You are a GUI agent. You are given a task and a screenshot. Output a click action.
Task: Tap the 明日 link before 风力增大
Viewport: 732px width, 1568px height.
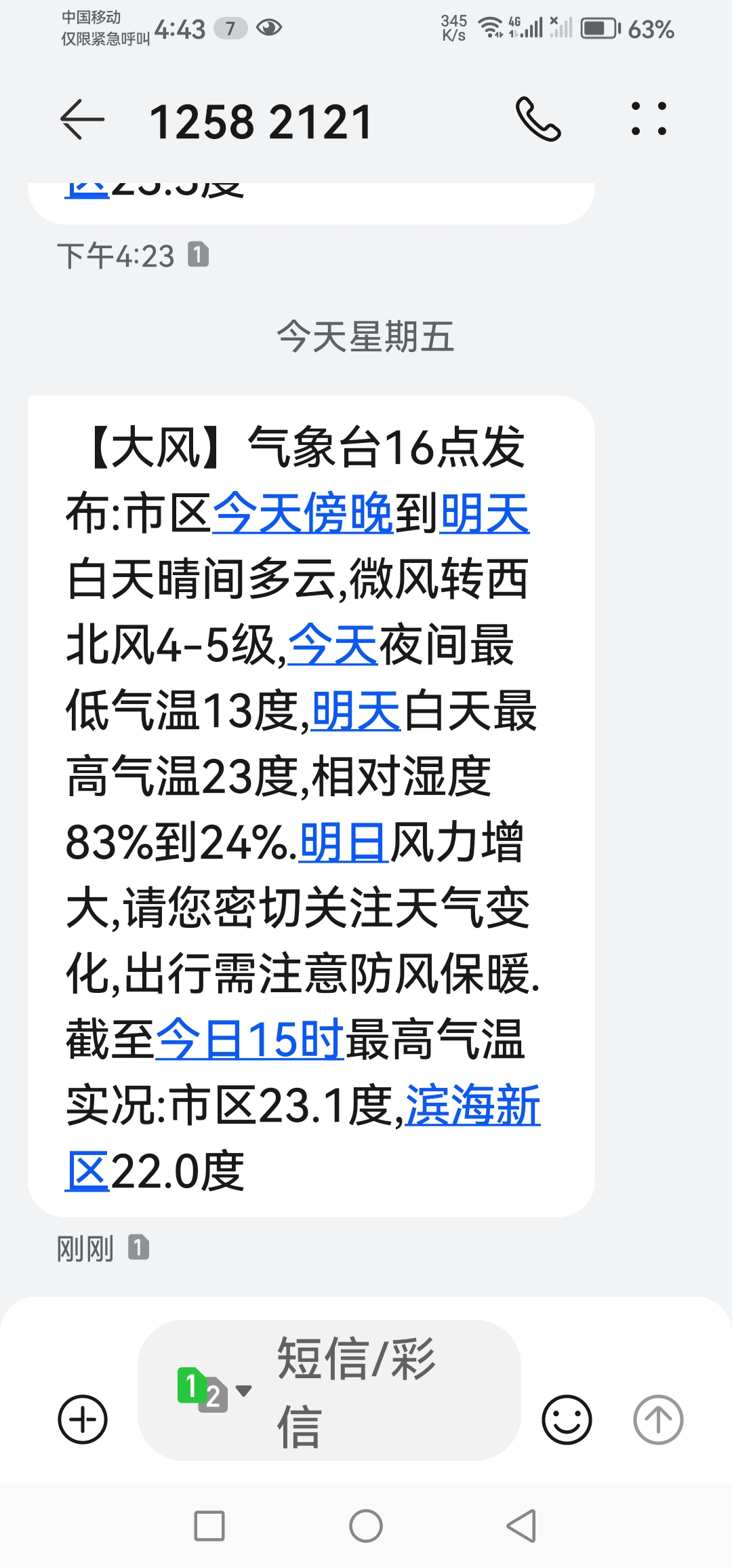point(344,842)
